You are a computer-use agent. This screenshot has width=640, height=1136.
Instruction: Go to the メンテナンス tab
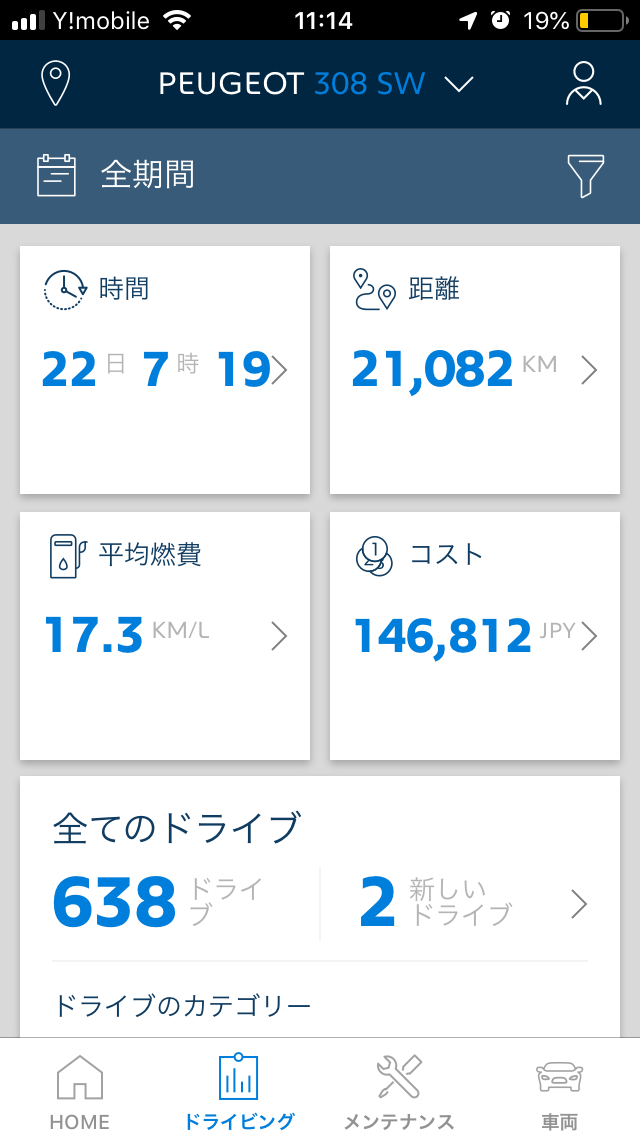399,1092
